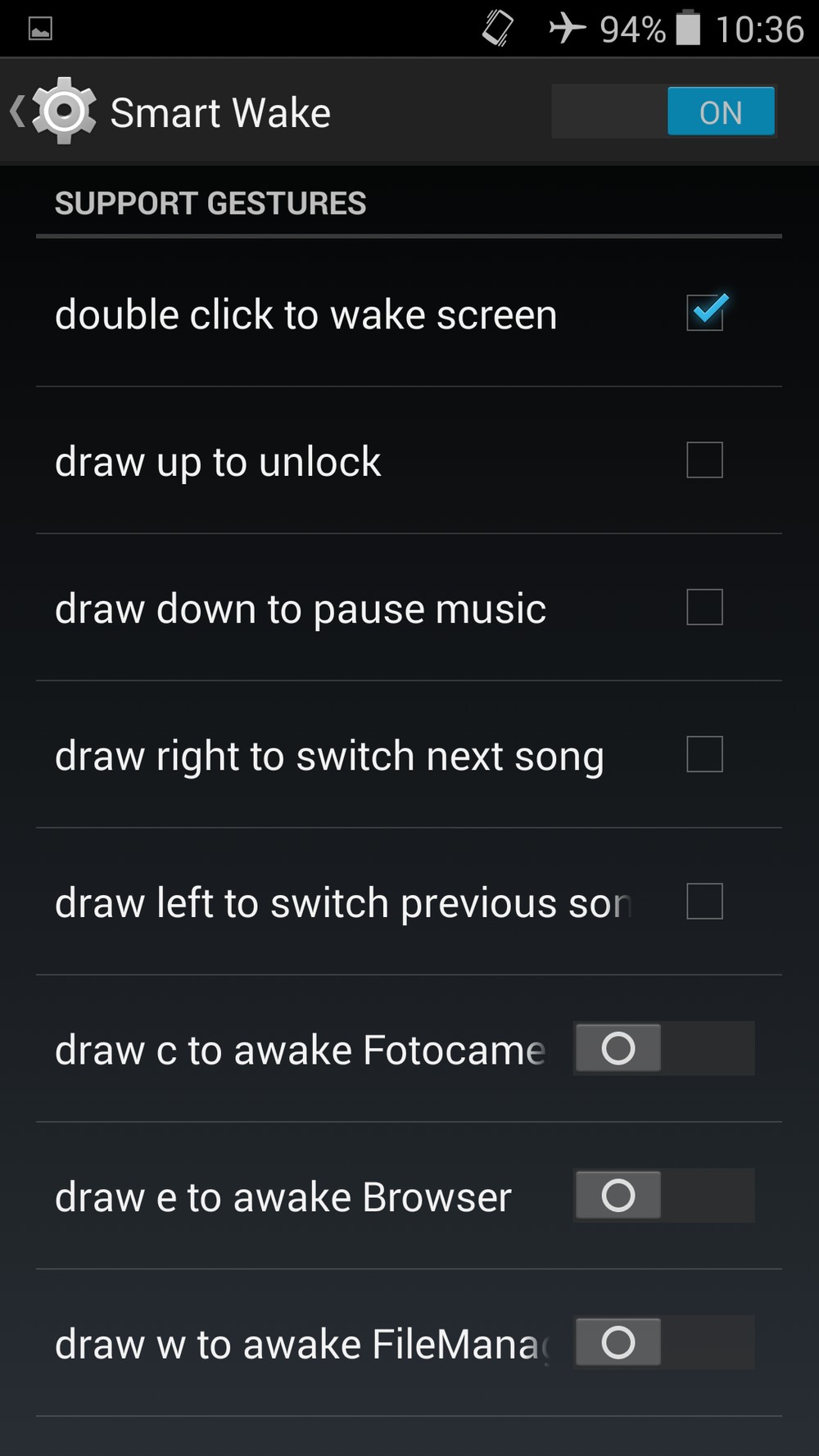The height and width of the screenshot is (1456, 819).
Task: Enable draw up to unlock
Action: pos(704,460)
